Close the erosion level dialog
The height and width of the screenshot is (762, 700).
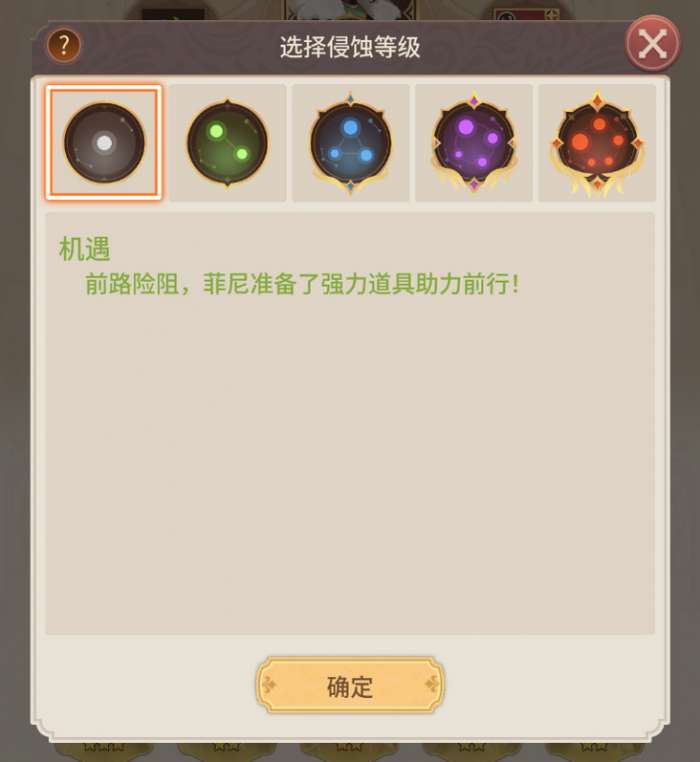coord(652,44)
